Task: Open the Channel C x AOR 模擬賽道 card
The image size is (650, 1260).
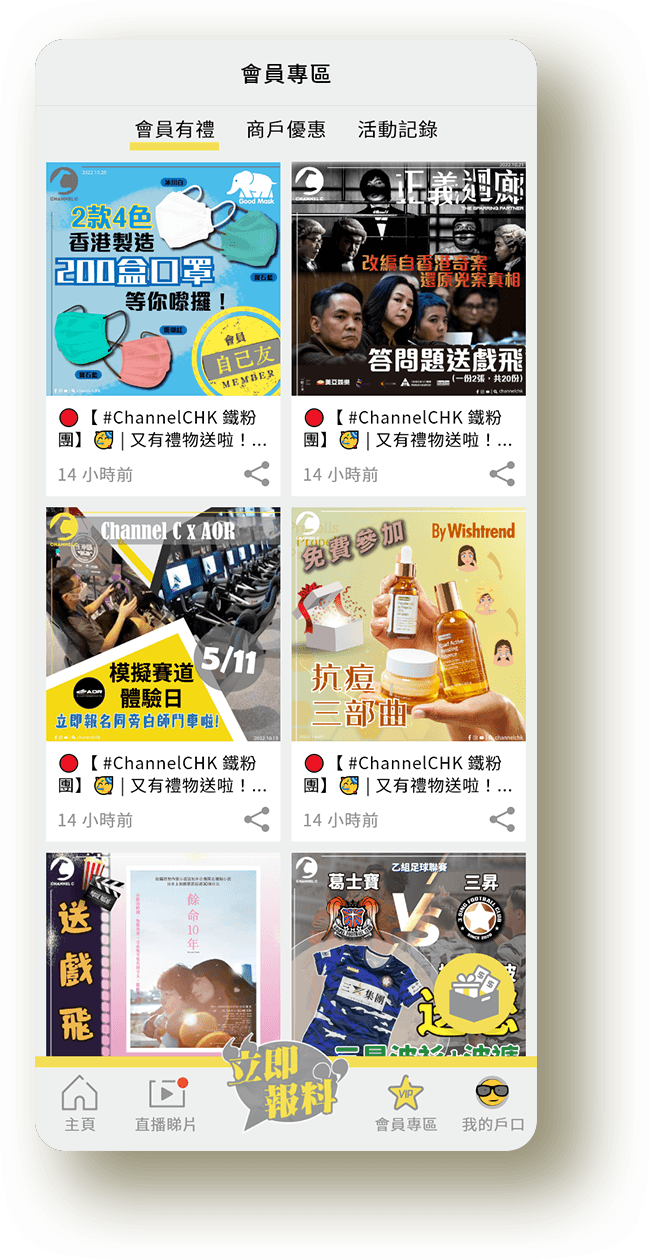Action: pos(163,624)
